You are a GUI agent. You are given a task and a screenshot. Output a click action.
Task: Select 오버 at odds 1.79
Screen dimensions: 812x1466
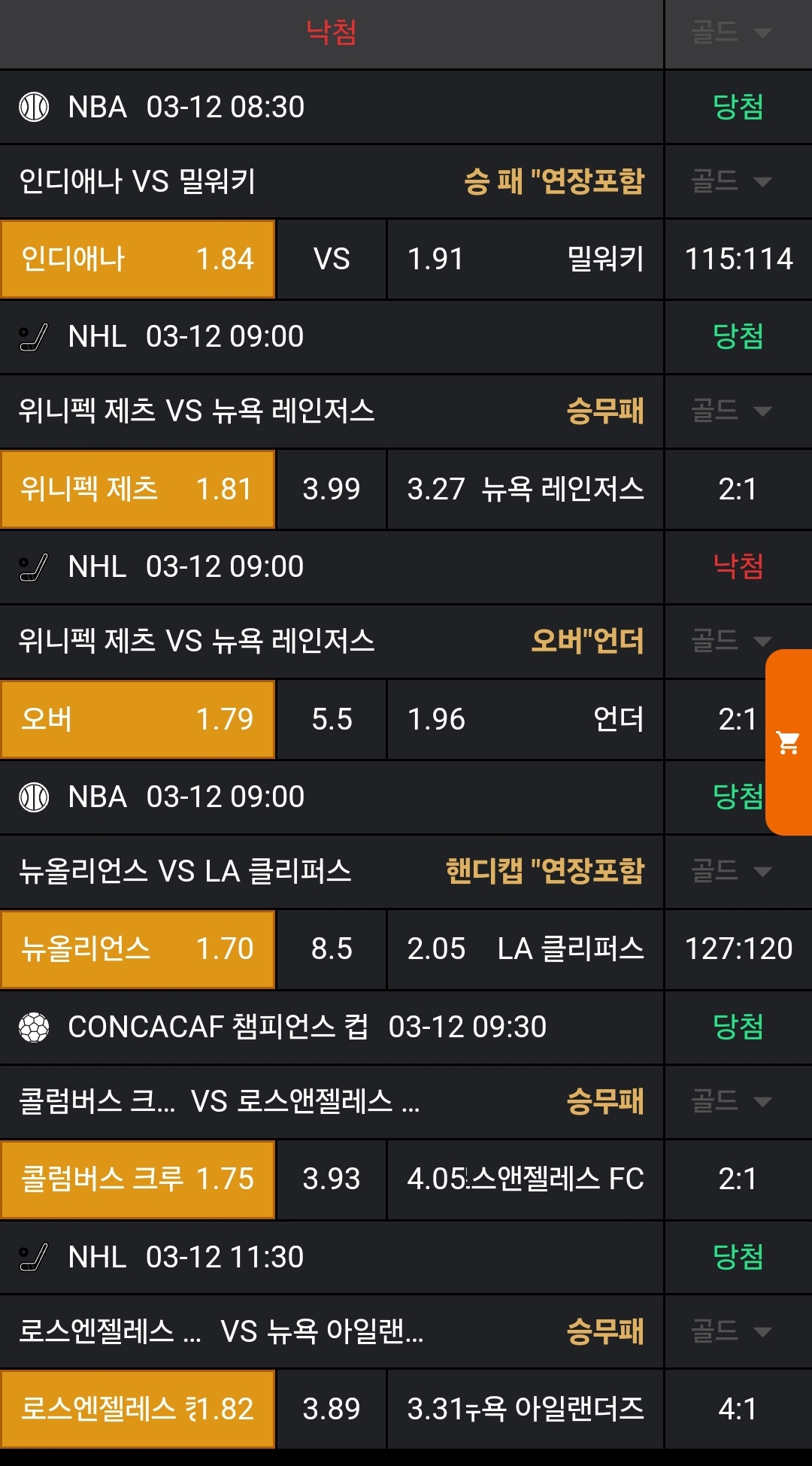[138, 719]
